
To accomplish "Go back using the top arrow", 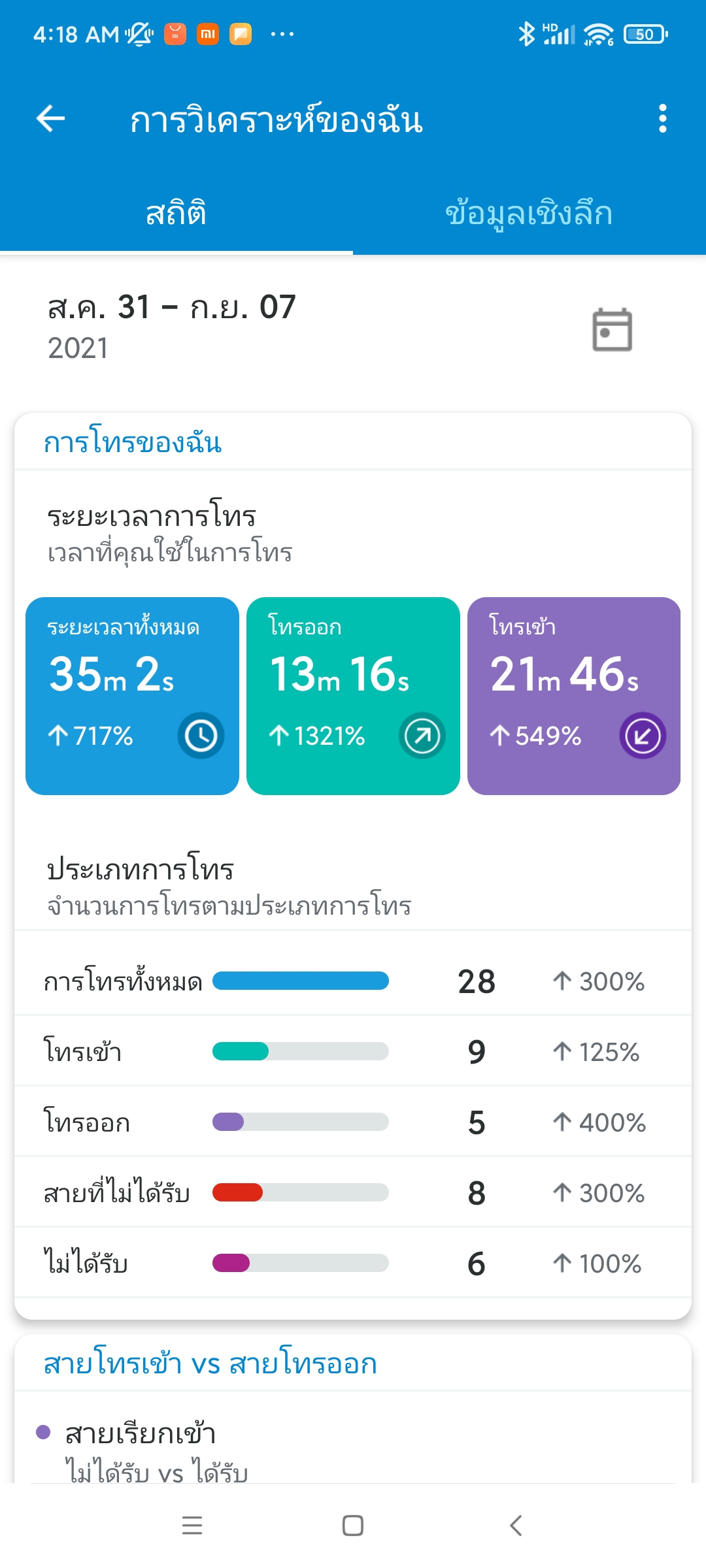I will pos(50,119).
